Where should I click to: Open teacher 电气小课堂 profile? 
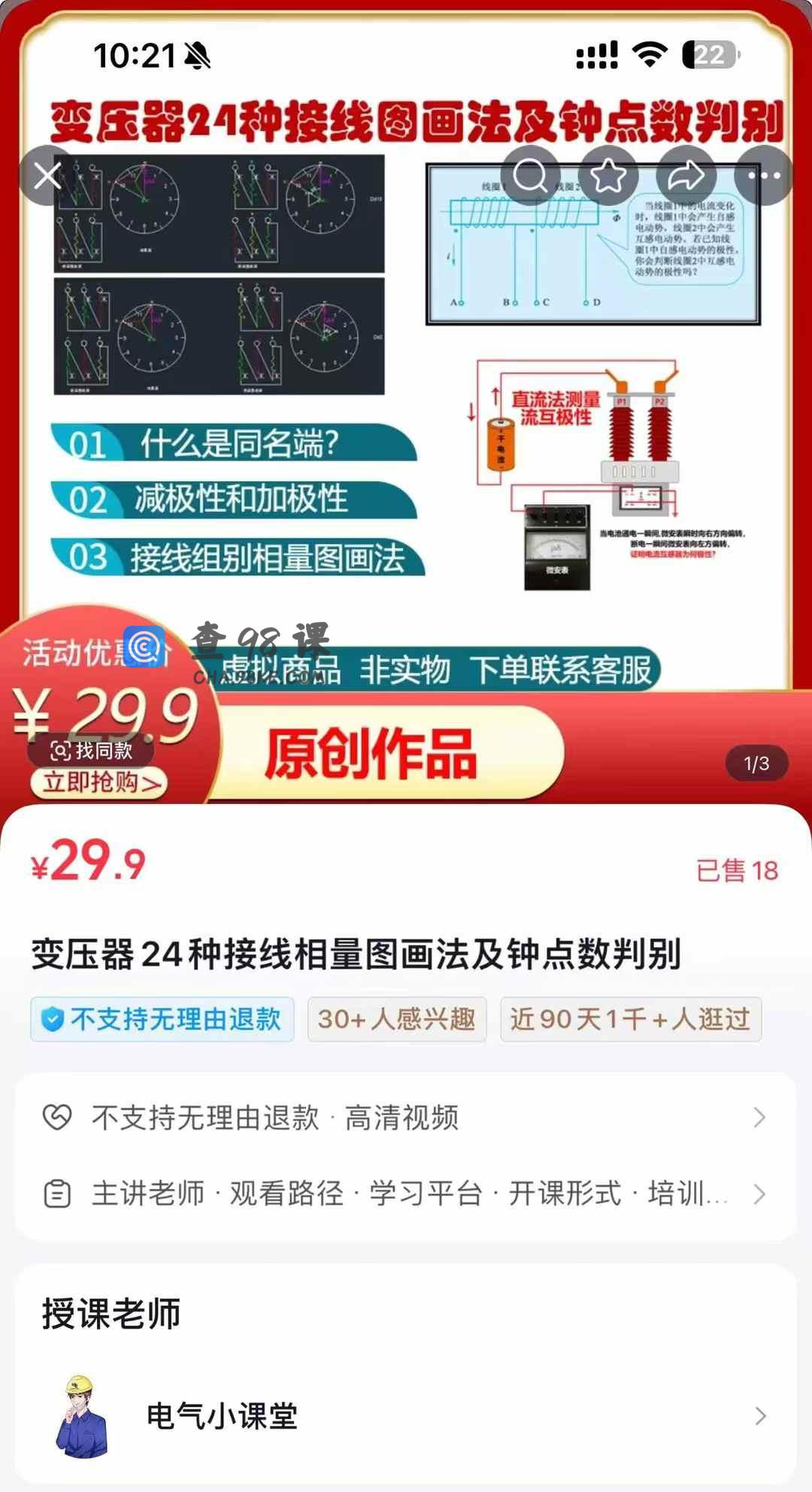404,1417
